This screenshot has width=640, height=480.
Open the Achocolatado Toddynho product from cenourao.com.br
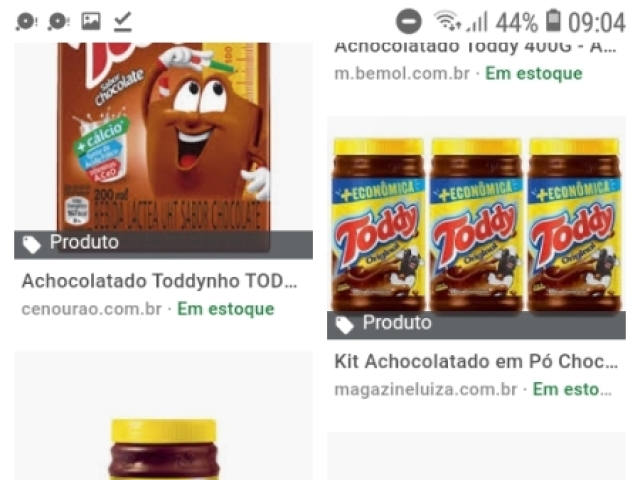click(160, 280)
